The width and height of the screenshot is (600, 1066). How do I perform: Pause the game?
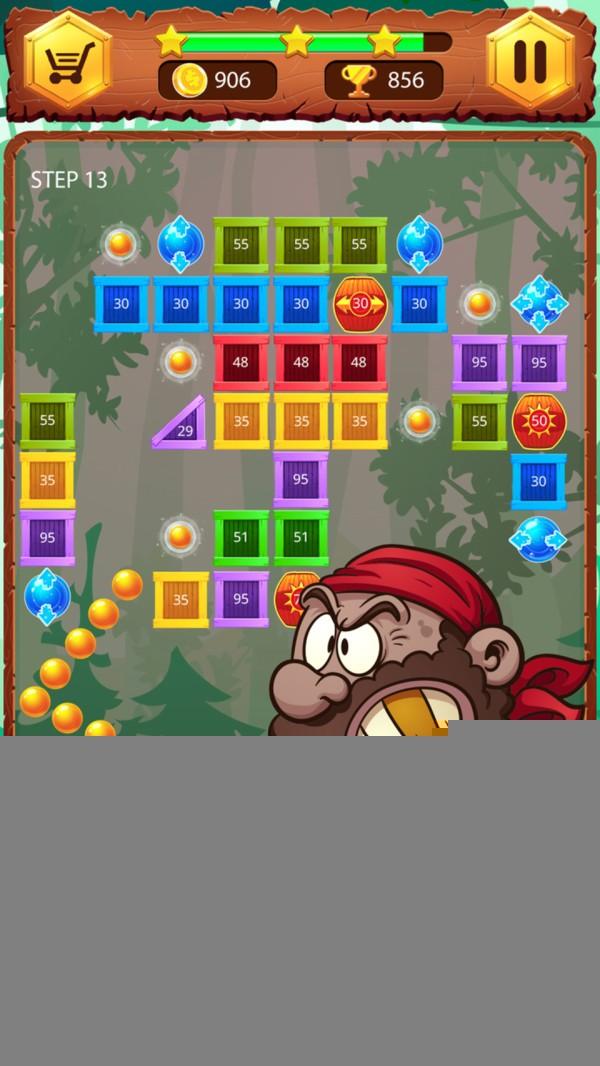[x=531, y=60]
